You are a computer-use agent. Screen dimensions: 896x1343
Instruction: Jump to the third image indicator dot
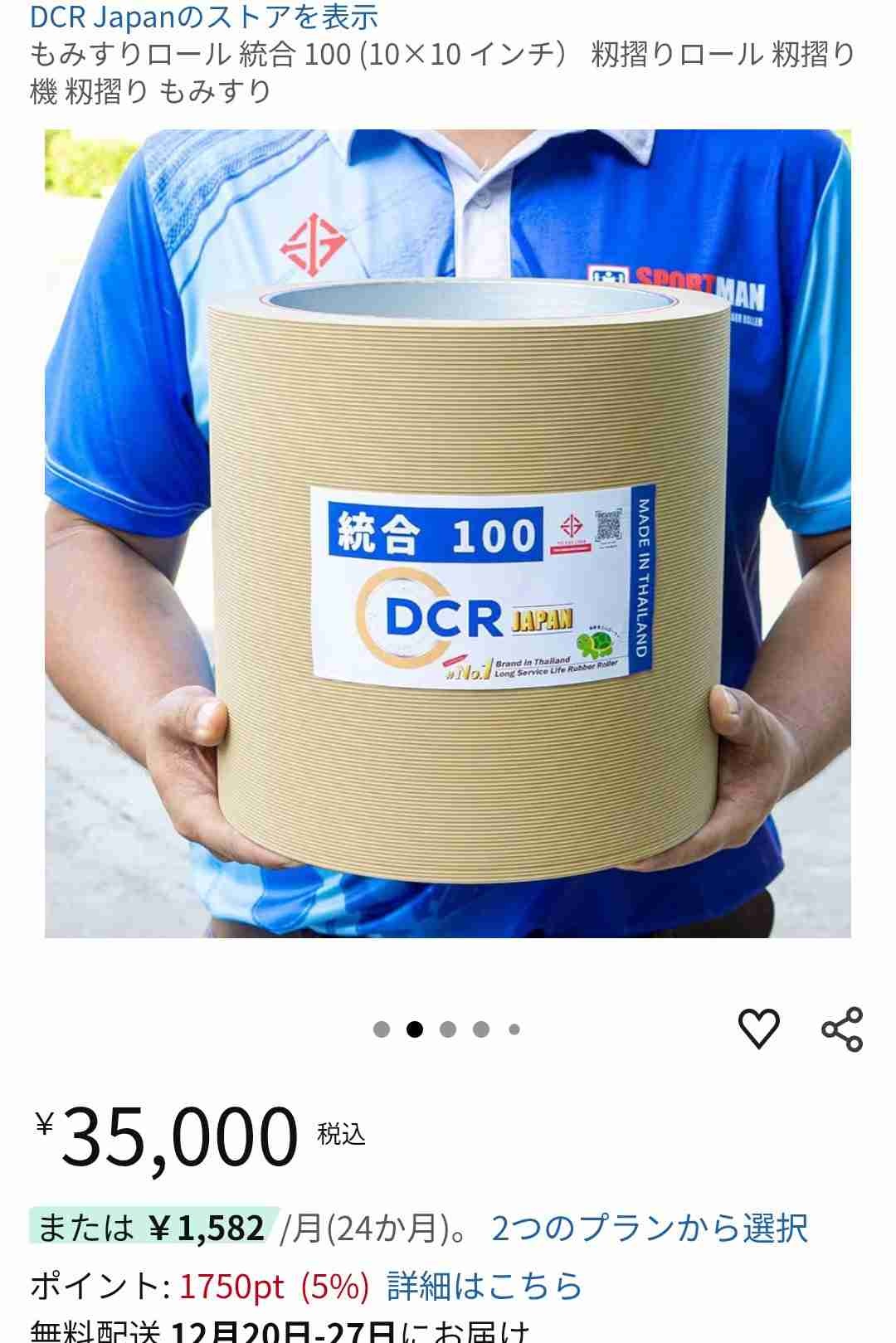448,1029
